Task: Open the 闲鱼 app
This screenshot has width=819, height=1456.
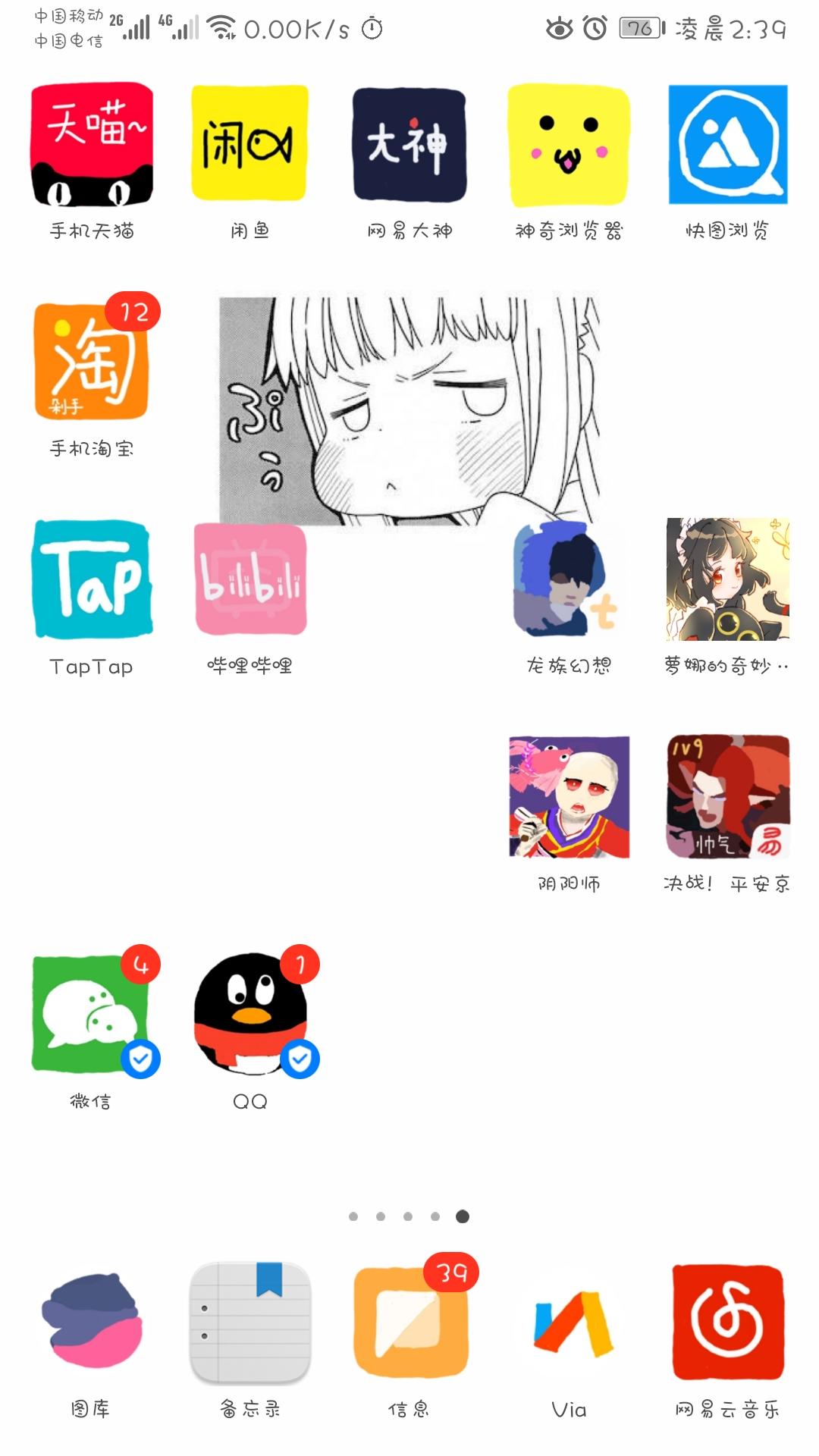Action: [x=250, y=148]
